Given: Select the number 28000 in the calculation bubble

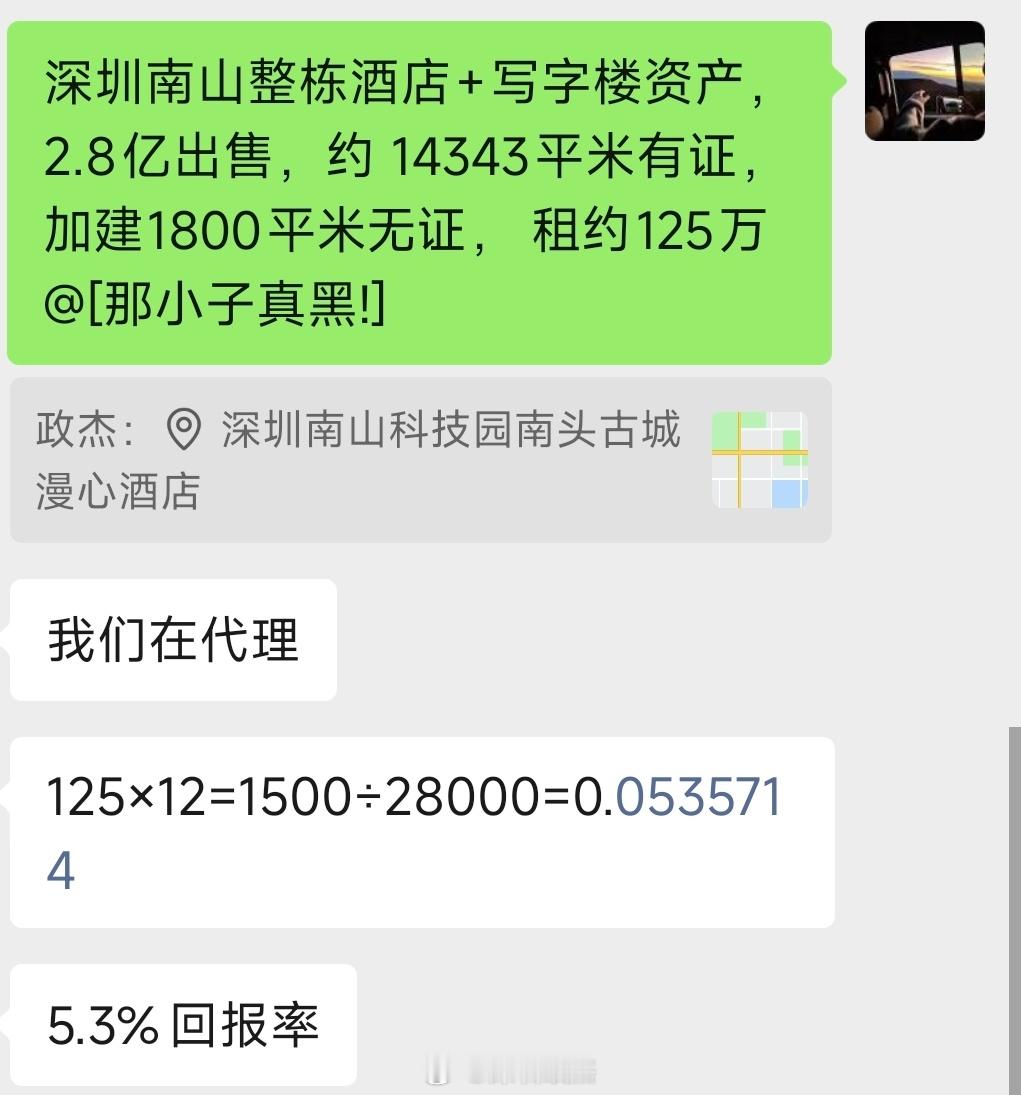Looking at the screenshot, I should 470,800.
